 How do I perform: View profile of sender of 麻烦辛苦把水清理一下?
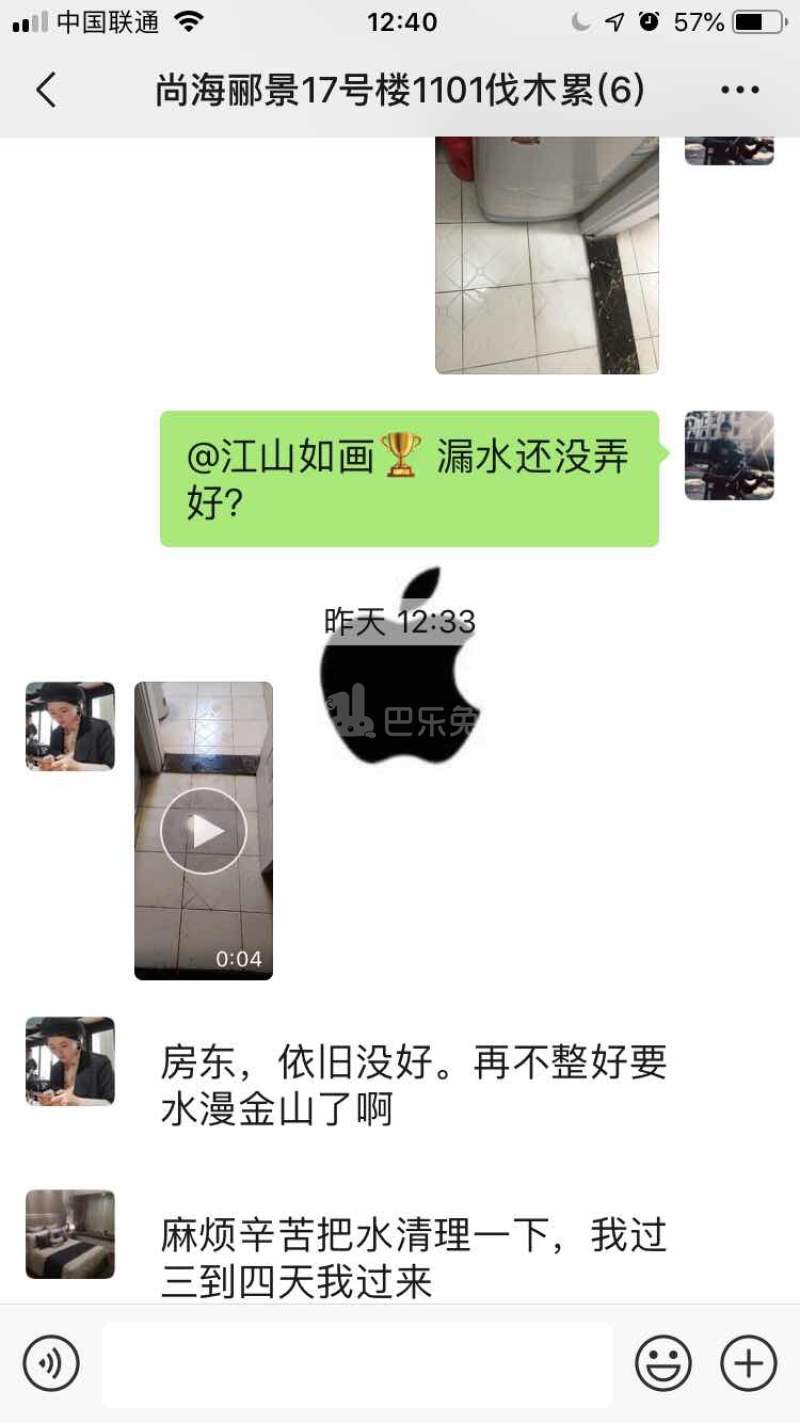[70, 1234]
